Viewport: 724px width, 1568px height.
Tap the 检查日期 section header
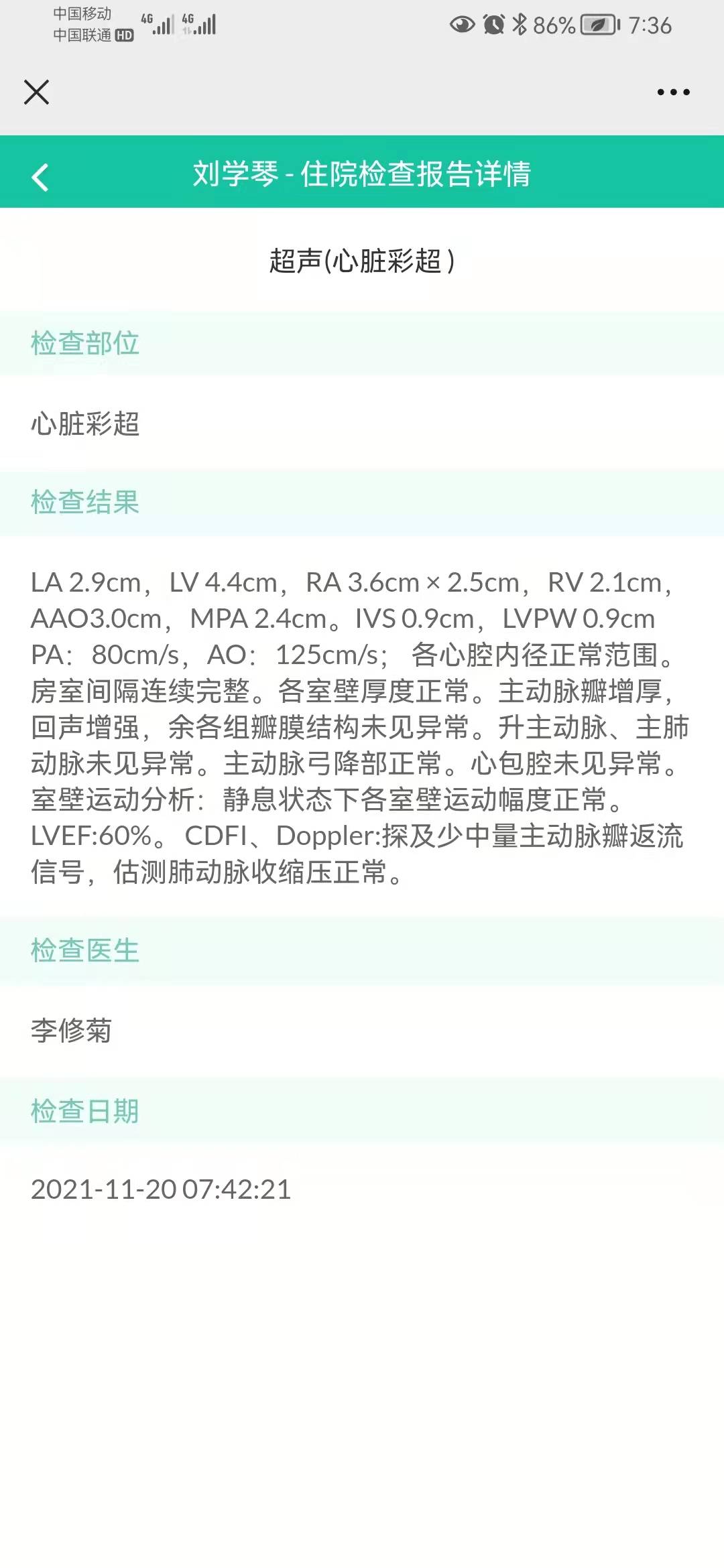click(85, 1112)
